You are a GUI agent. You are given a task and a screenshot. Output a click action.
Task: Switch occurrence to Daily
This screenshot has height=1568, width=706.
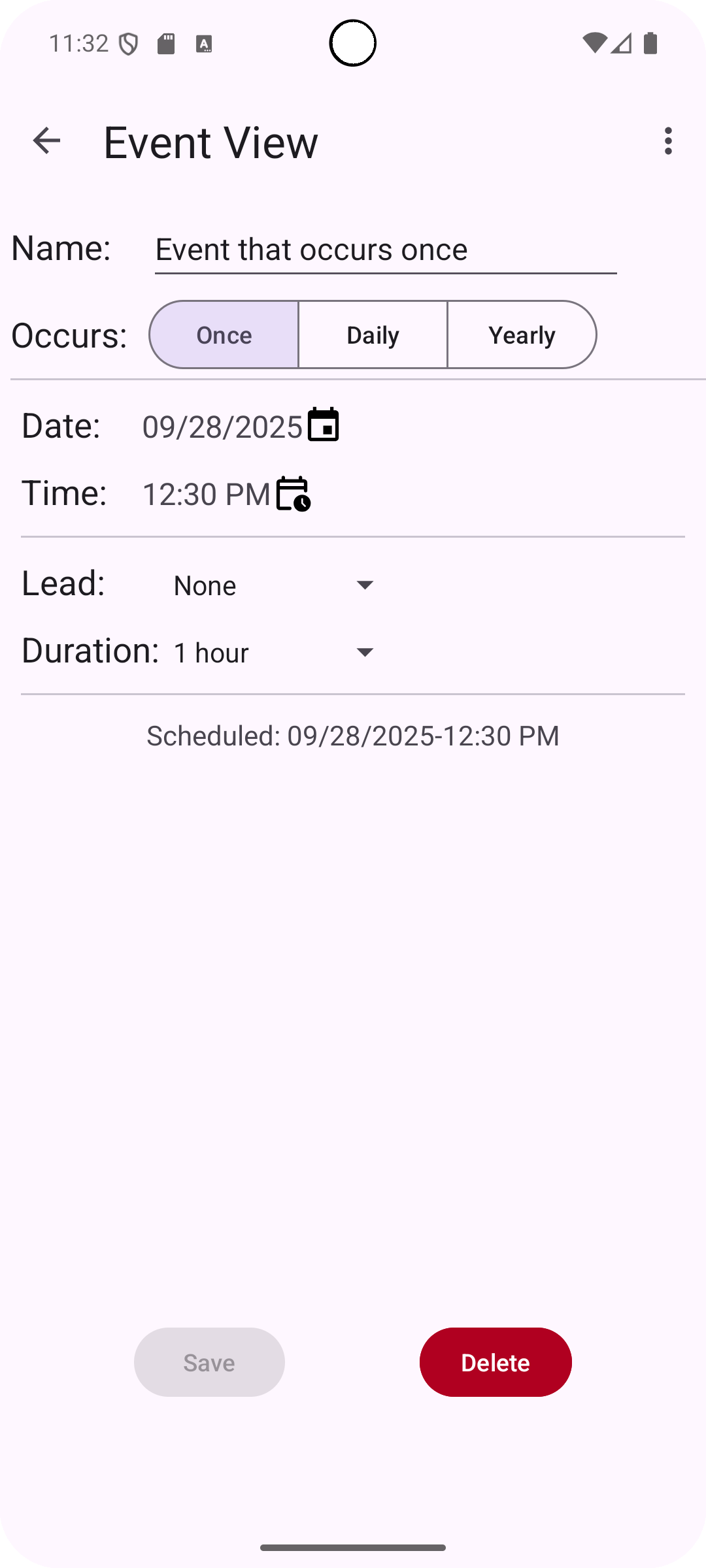372,335
